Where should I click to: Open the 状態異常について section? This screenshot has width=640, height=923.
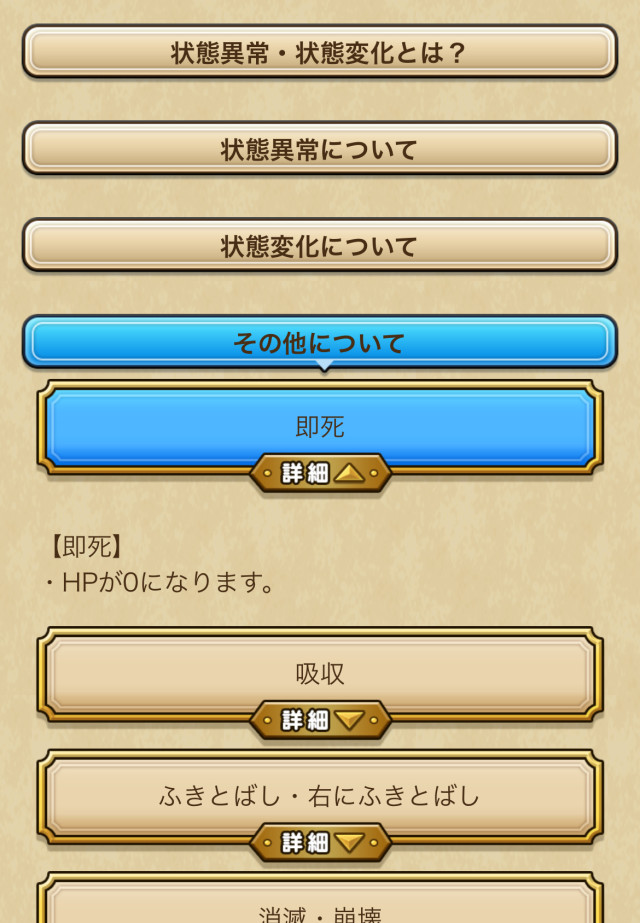pos(320,149)
